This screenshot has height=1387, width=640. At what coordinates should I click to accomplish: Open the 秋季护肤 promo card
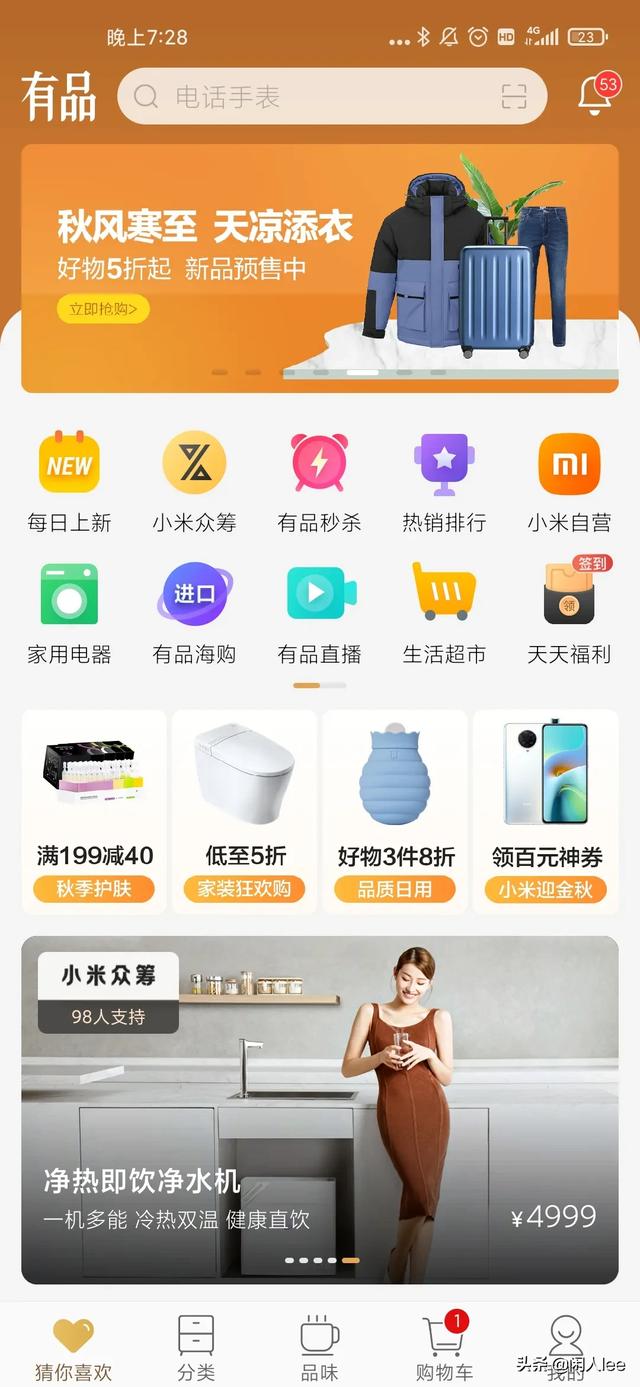tap(95, 812)
